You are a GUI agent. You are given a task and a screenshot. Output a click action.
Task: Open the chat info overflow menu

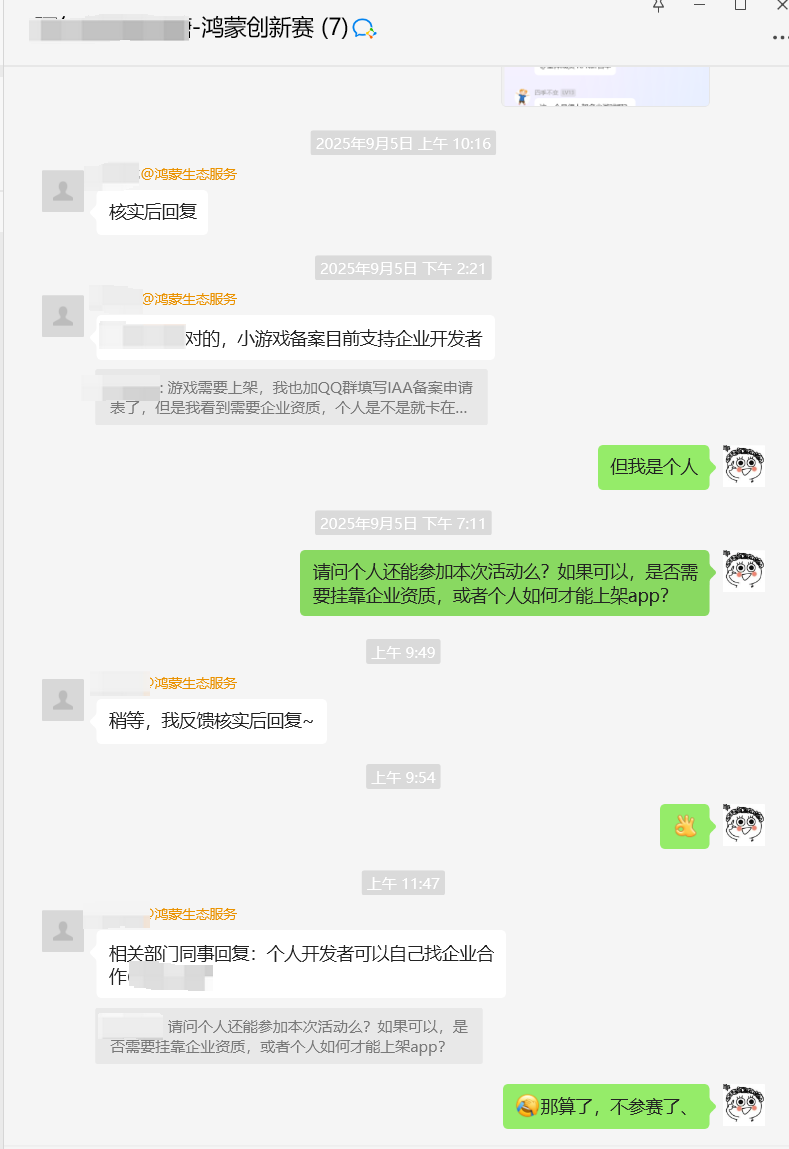780,37
